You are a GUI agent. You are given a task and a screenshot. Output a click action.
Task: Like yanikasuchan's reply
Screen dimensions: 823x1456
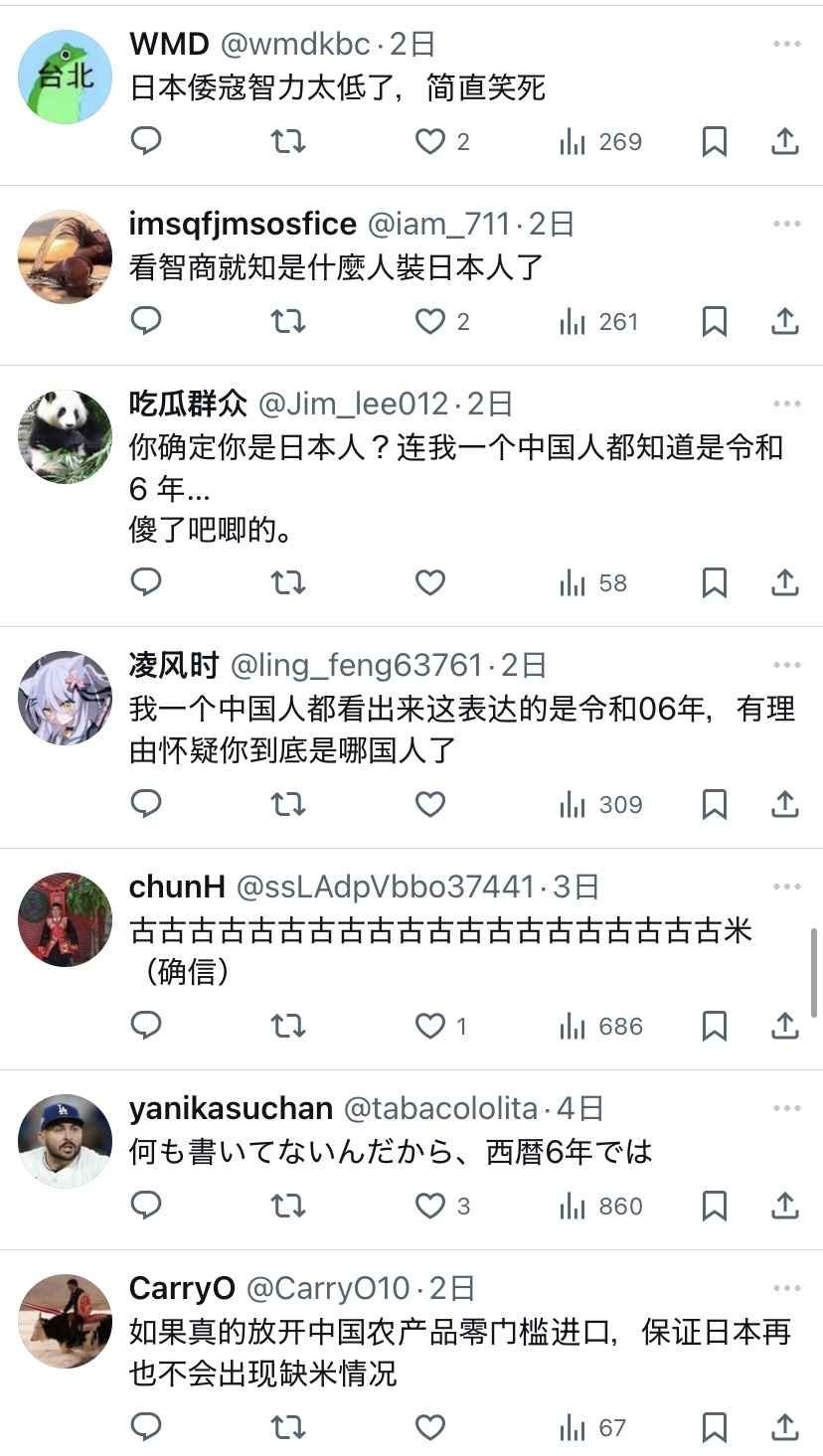pos(430,1206)
